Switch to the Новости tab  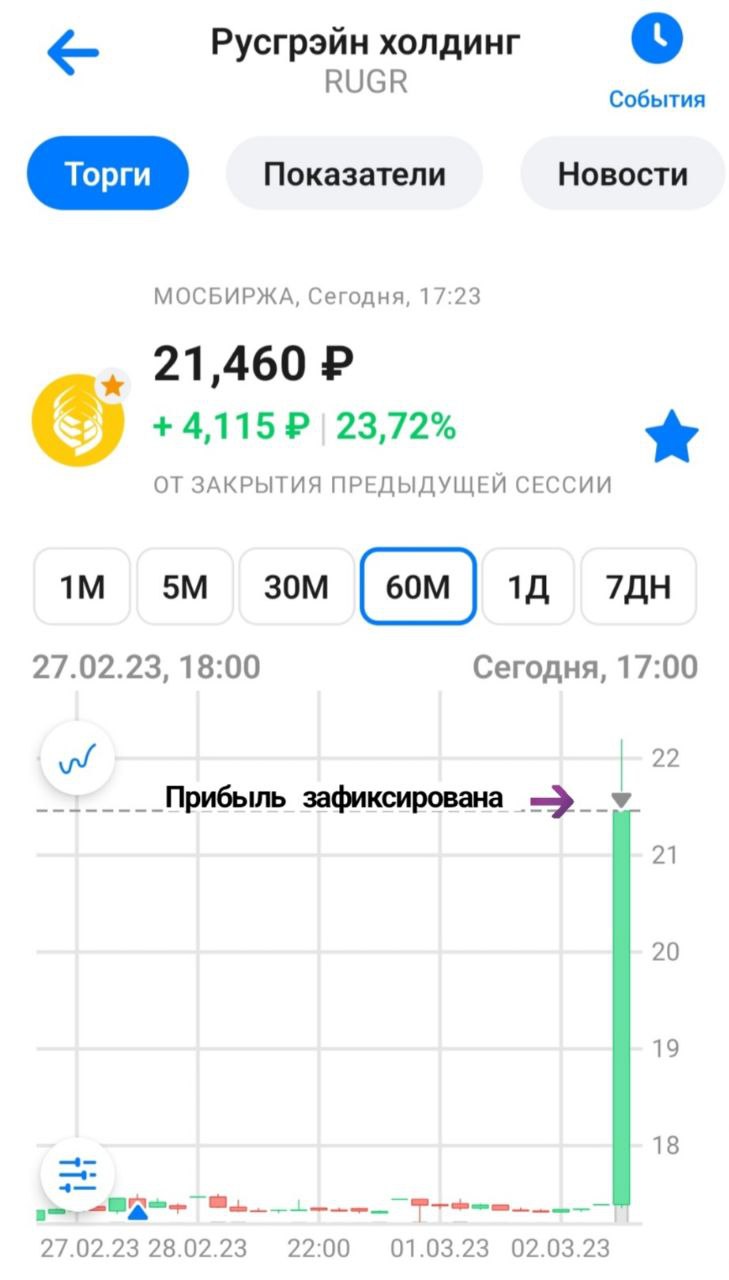pyautogui.click(x=622, y=174)
